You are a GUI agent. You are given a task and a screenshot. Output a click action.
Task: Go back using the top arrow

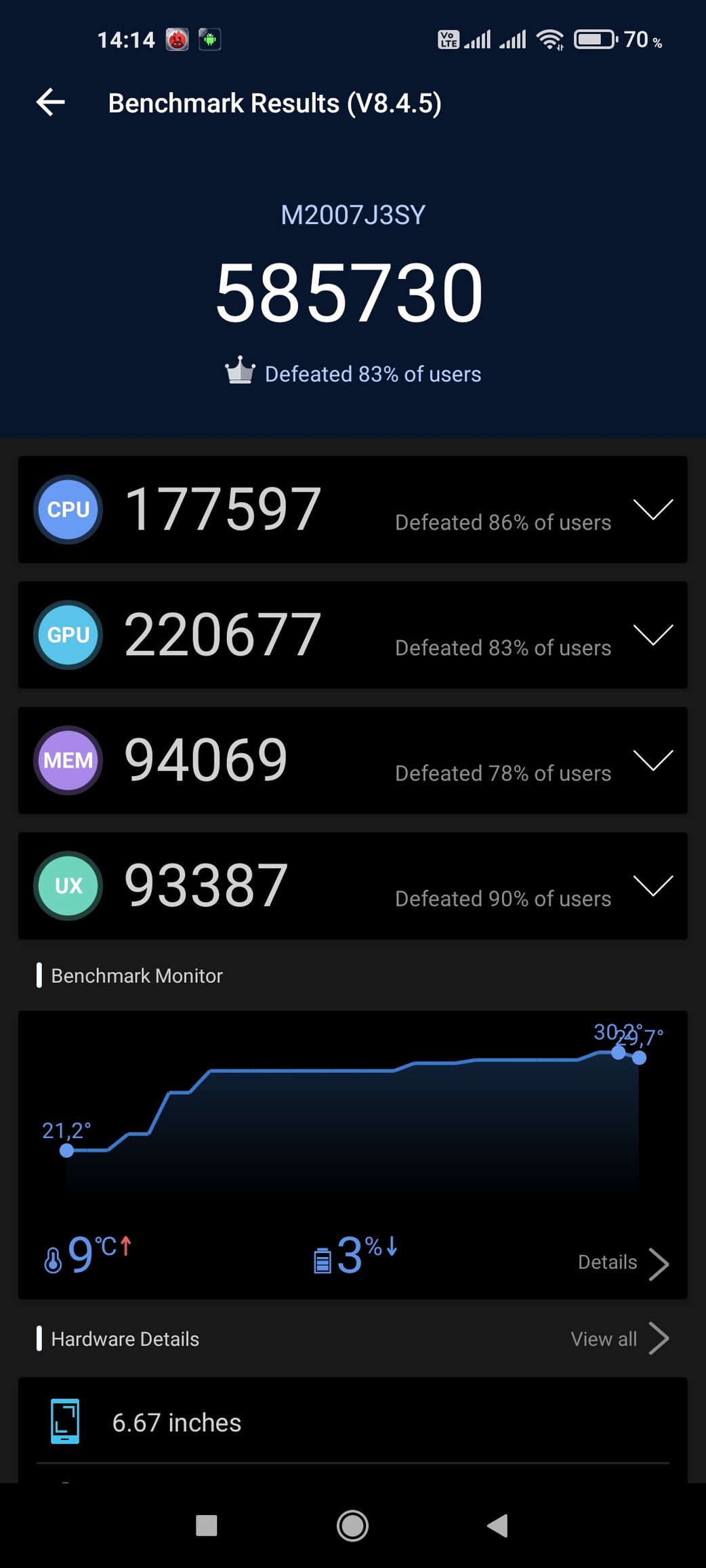tap(51, 103)
